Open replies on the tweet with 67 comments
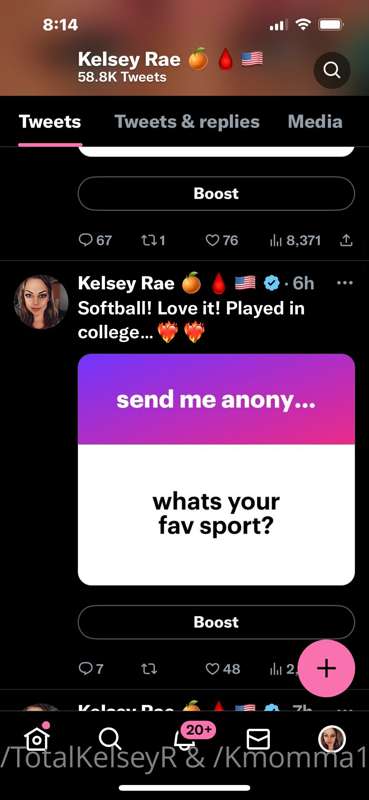 click(x=95, y=240)
